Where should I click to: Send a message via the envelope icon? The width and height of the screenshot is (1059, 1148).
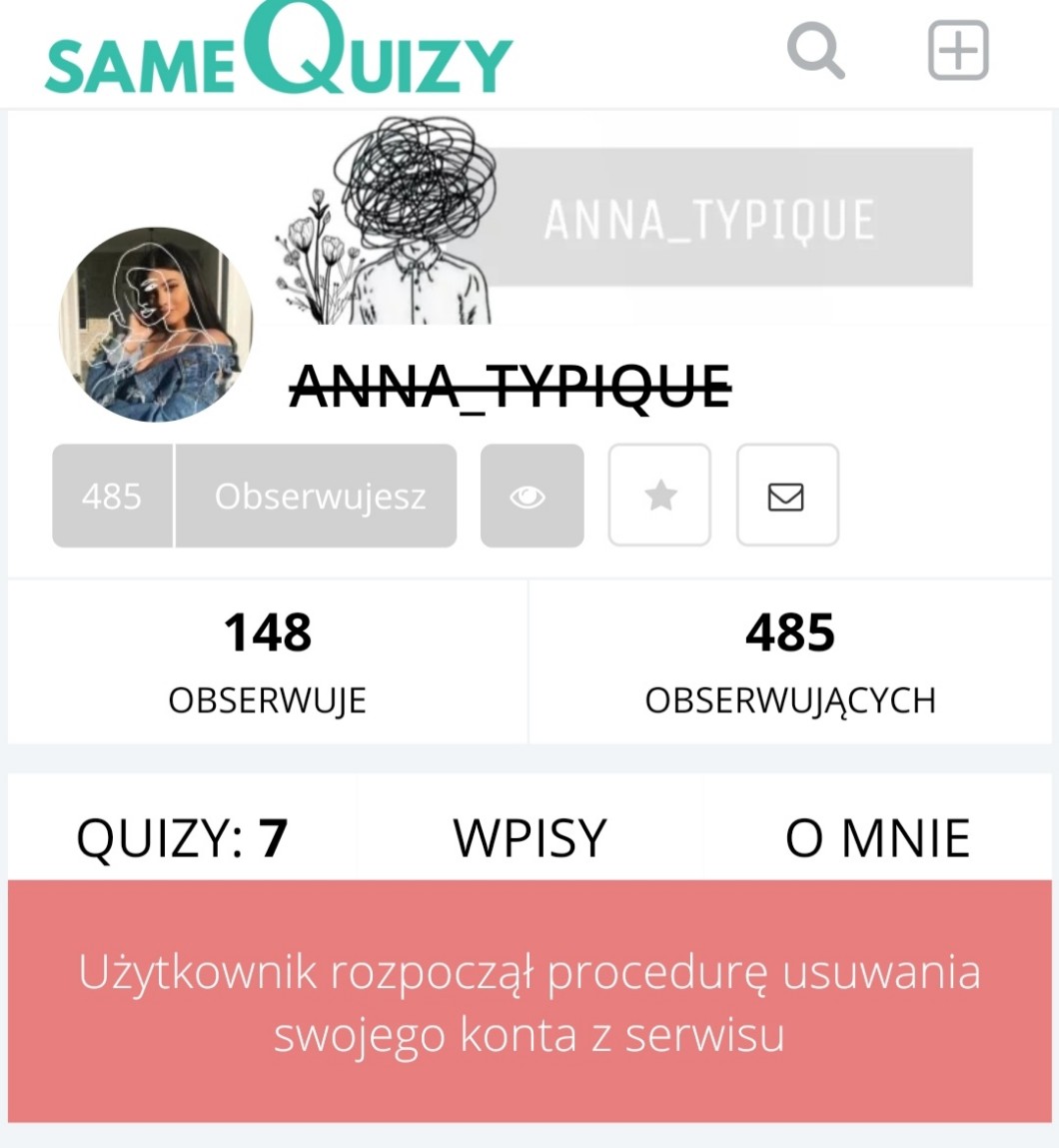(786, 497)
